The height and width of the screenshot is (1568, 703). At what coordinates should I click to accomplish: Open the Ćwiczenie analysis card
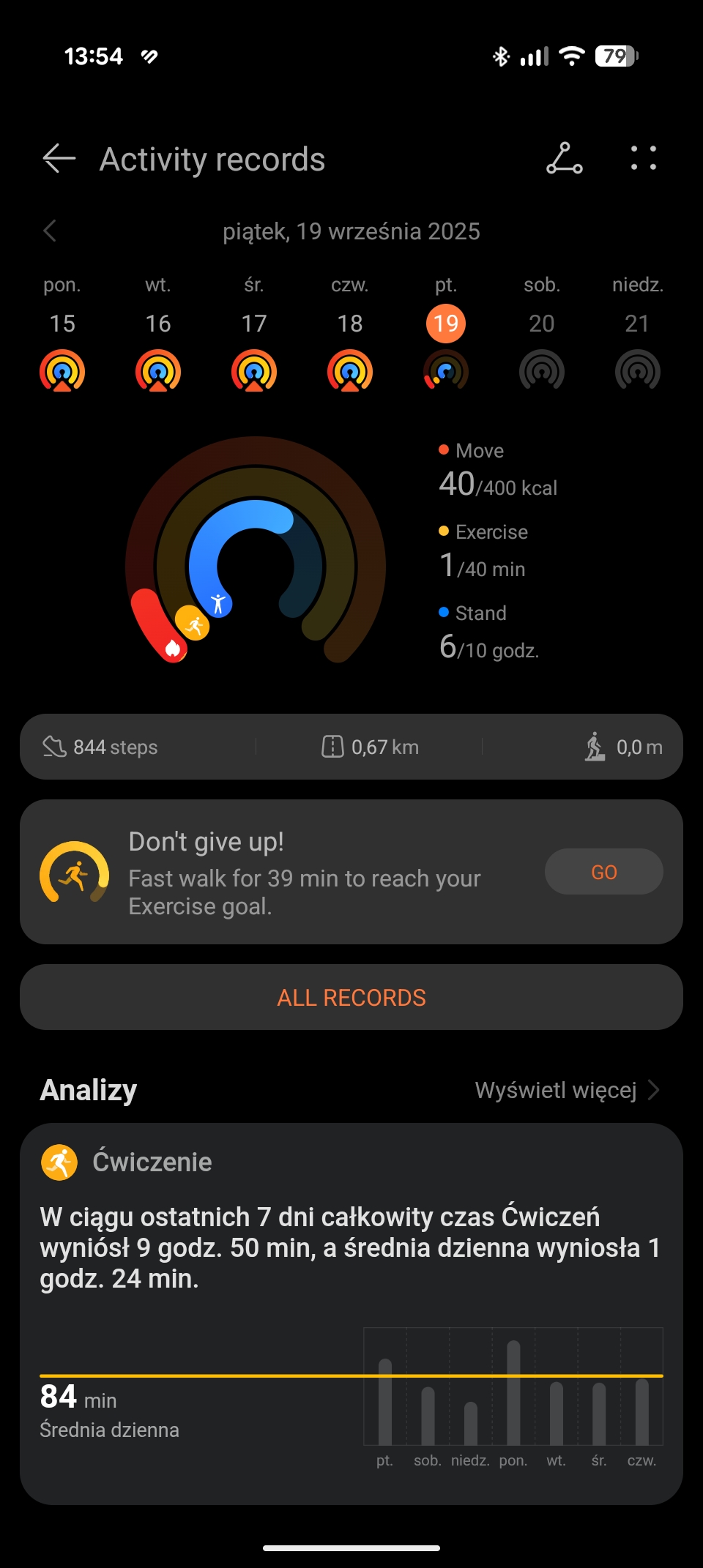coord(351,1313)
